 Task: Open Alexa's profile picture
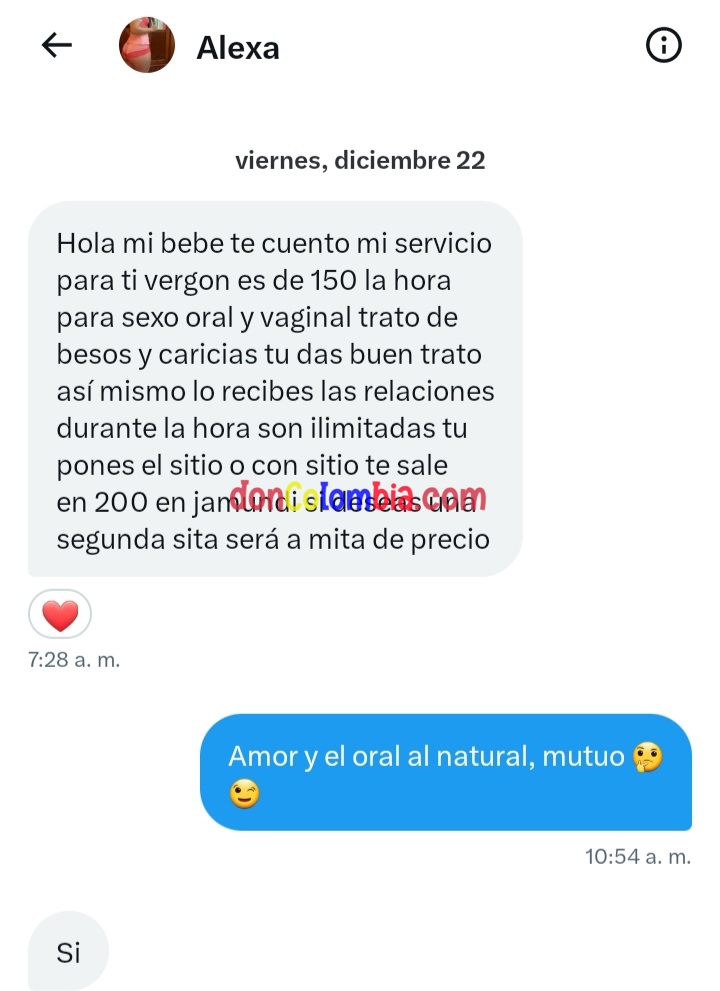click(147, 46)
